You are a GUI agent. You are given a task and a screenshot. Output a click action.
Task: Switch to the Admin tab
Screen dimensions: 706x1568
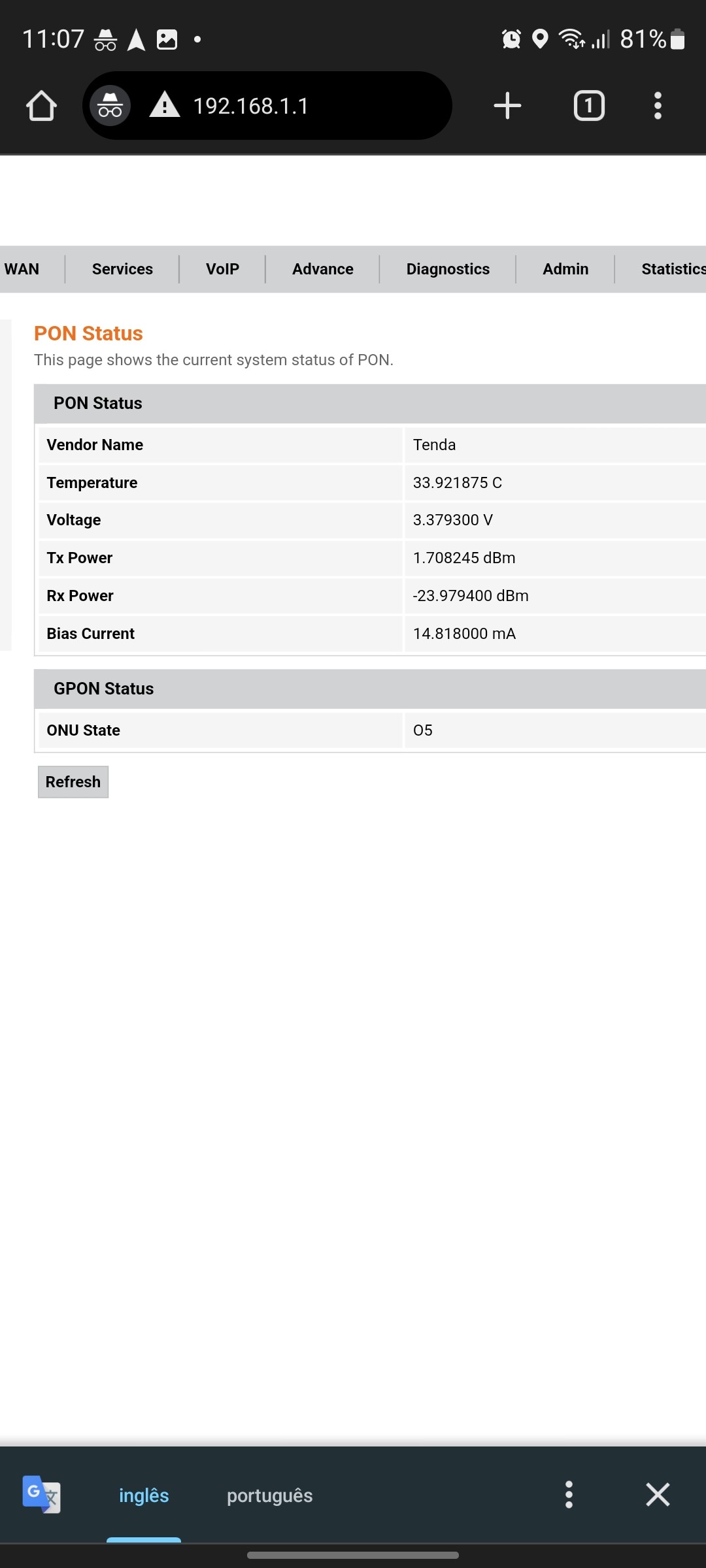pyautogui.click(x=565, y=269)
